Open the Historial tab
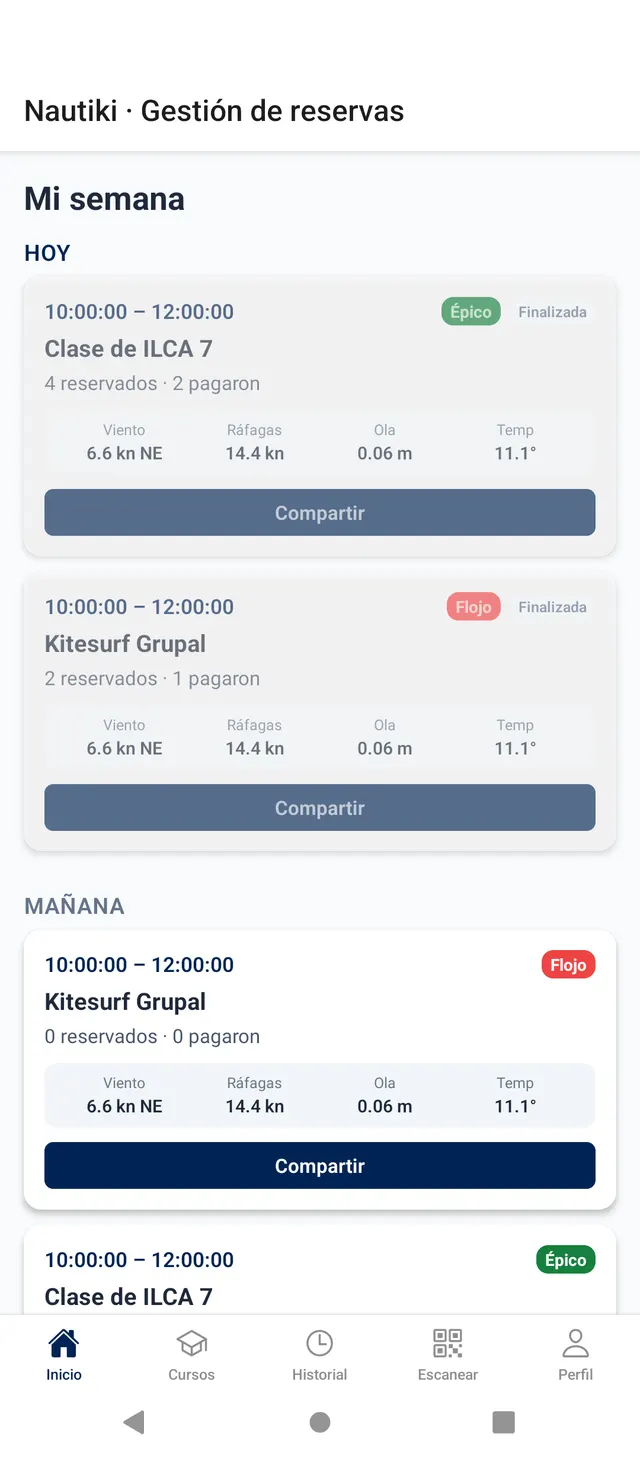Viewport: 640px width, 1458px height. click(x=320, y=1354)
